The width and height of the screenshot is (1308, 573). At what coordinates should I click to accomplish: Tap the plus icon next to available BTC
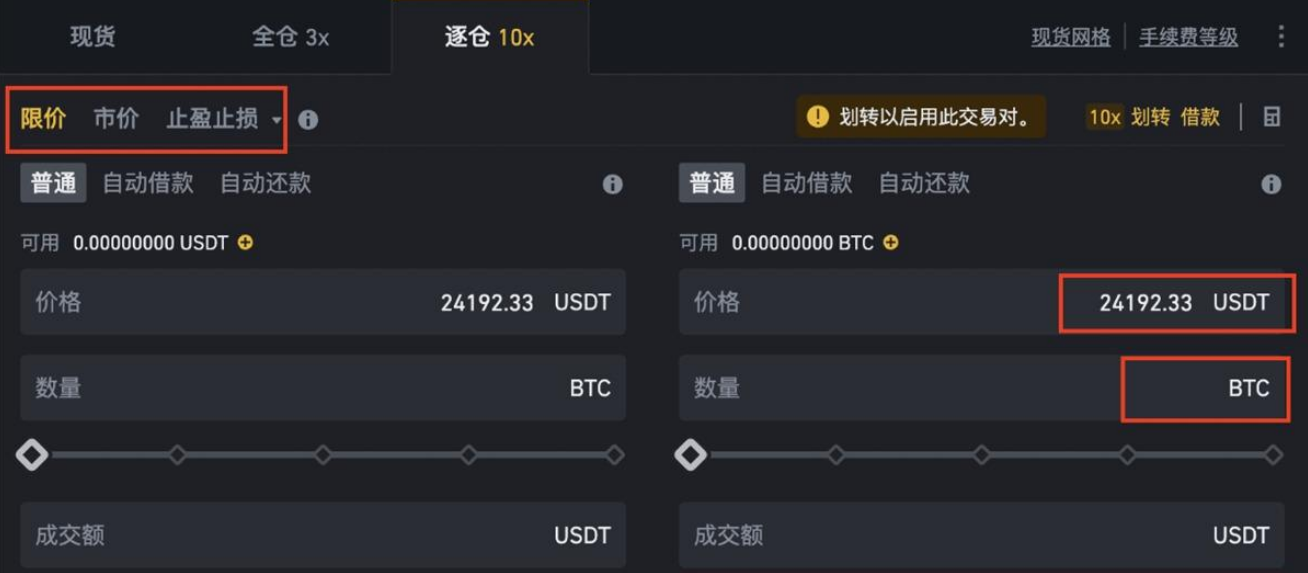click(891, 242)
